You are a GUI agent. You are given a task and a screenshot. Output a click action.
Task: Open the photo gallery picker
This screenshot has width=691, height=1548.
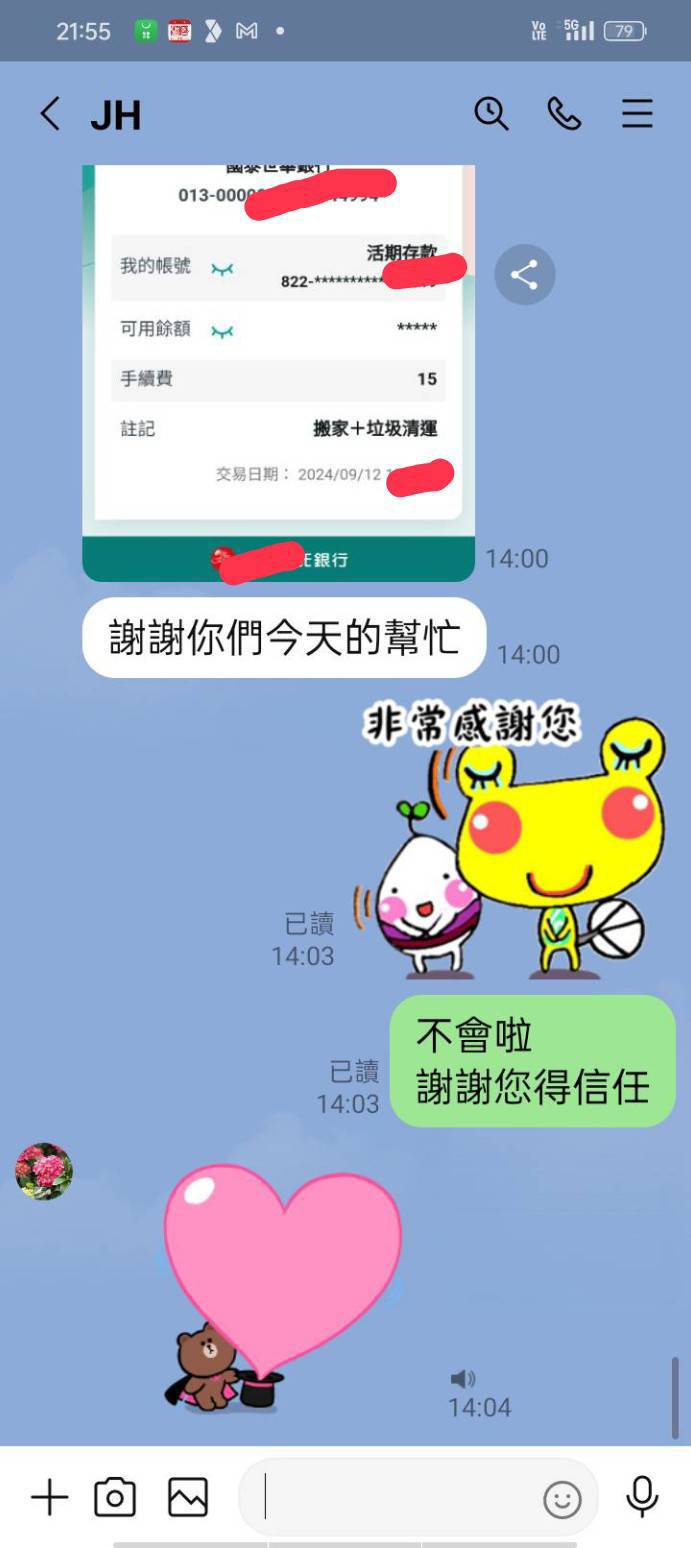(x=188, y=1497)
